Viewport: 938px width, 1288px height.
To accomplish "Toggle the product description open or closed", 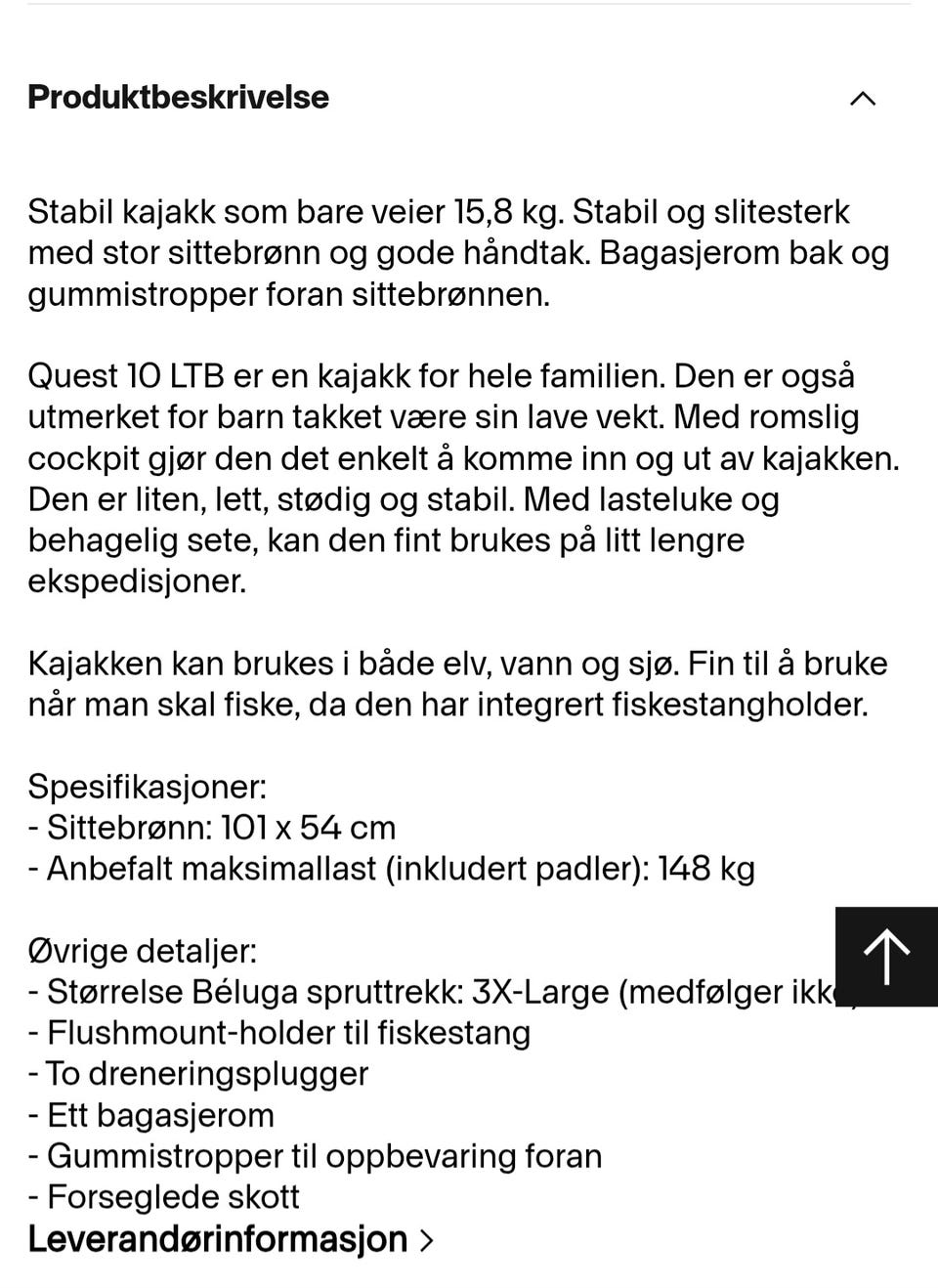I will point(861,98).
